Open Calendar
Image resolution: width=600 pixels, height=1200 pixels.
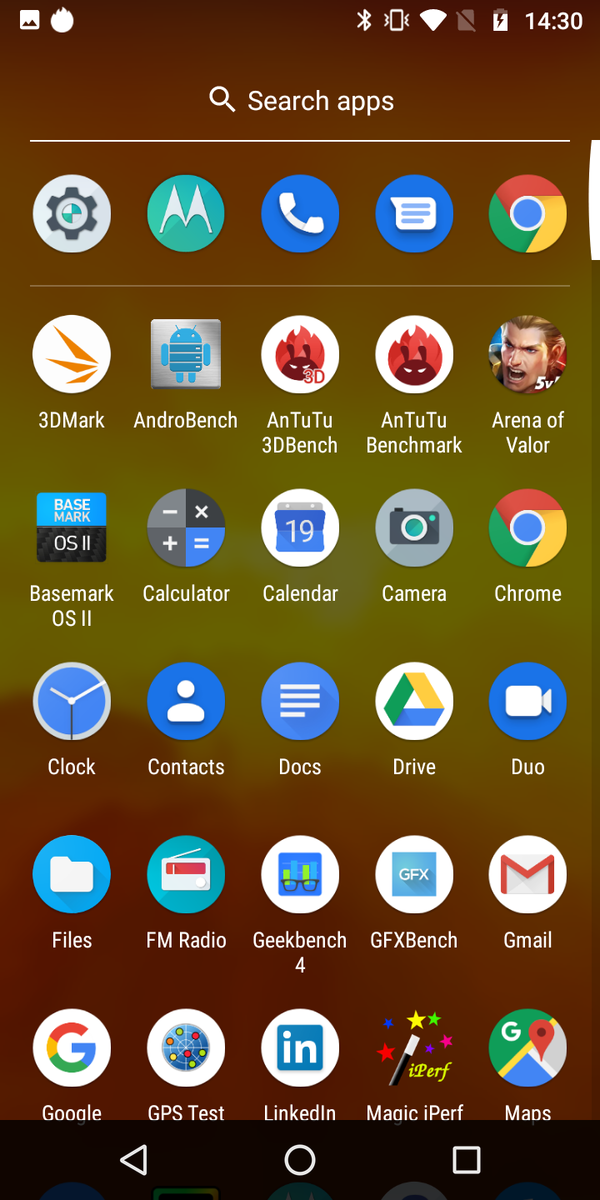point(300,528)
